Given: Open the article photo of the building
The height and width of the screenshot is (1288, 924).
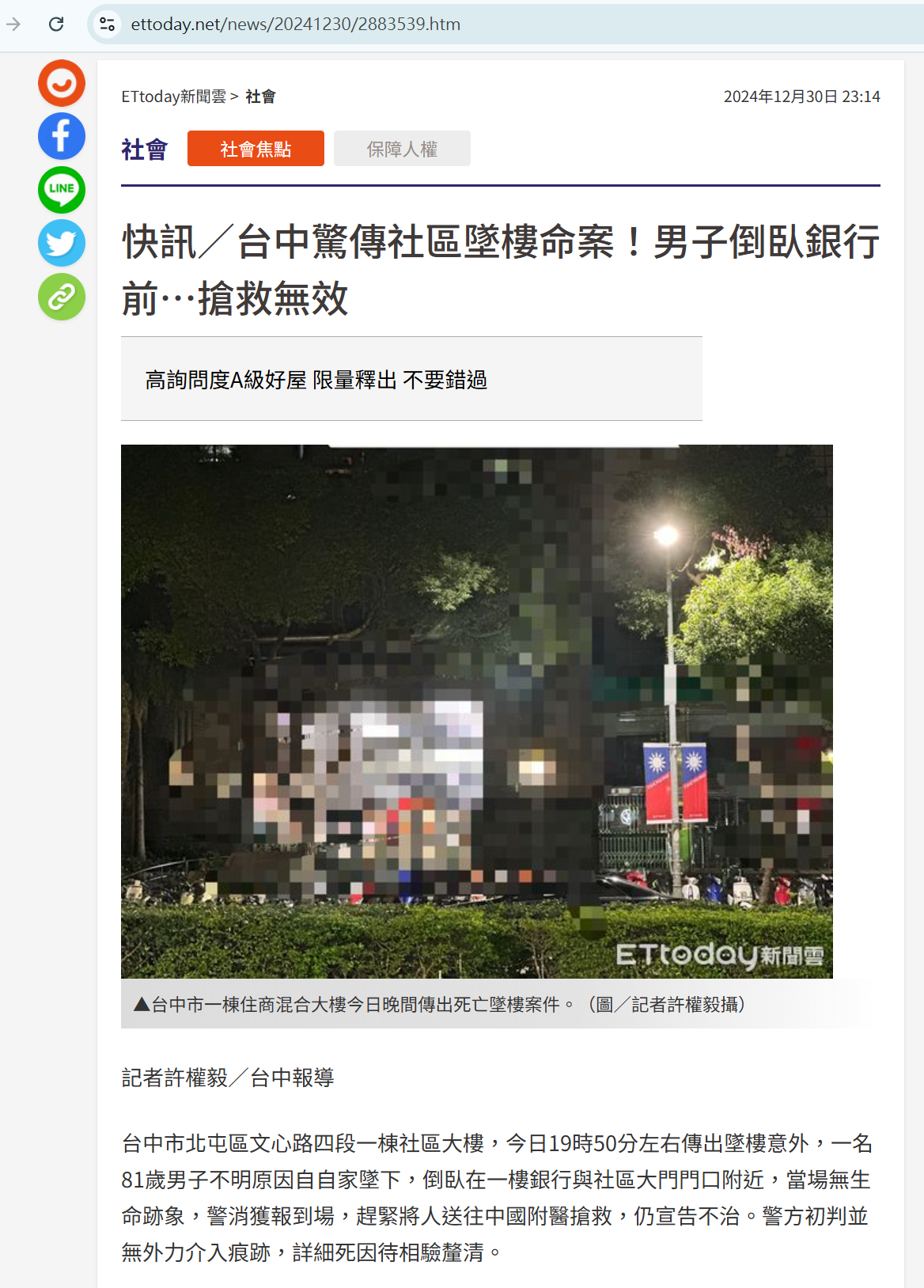Looking at the screenshot, I should pyautogui.click(x=476, y=710).
